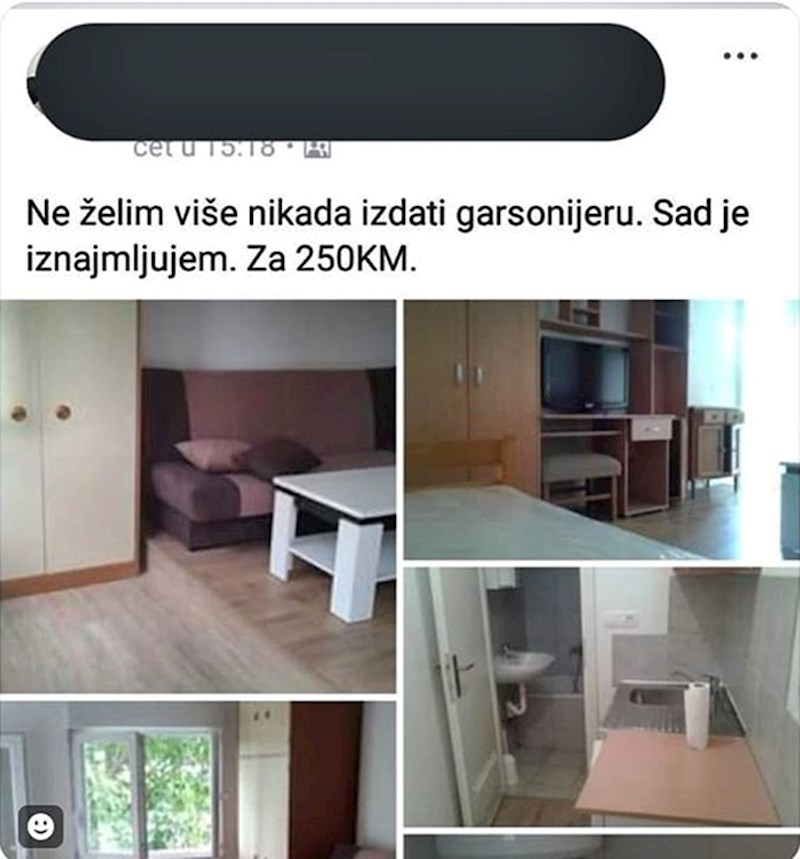800x859 pixels.
Task: View the photo with the TV and desk
Action: (600, 429)
